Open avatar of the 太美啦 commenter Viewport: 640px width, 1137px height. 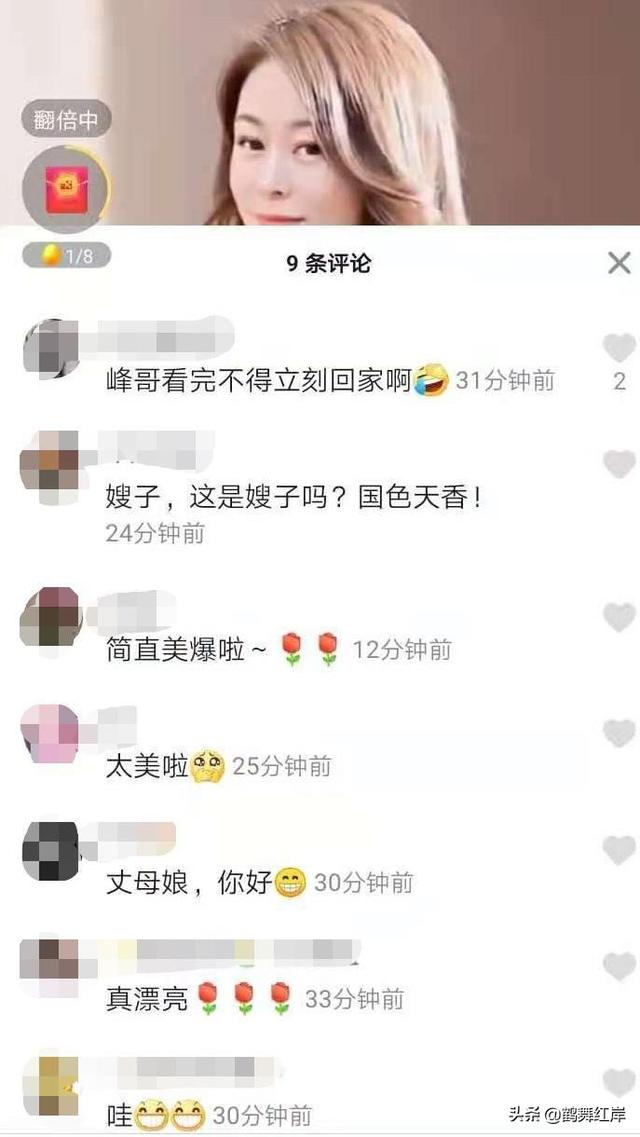pyautogui.click(x=50, y=734)
